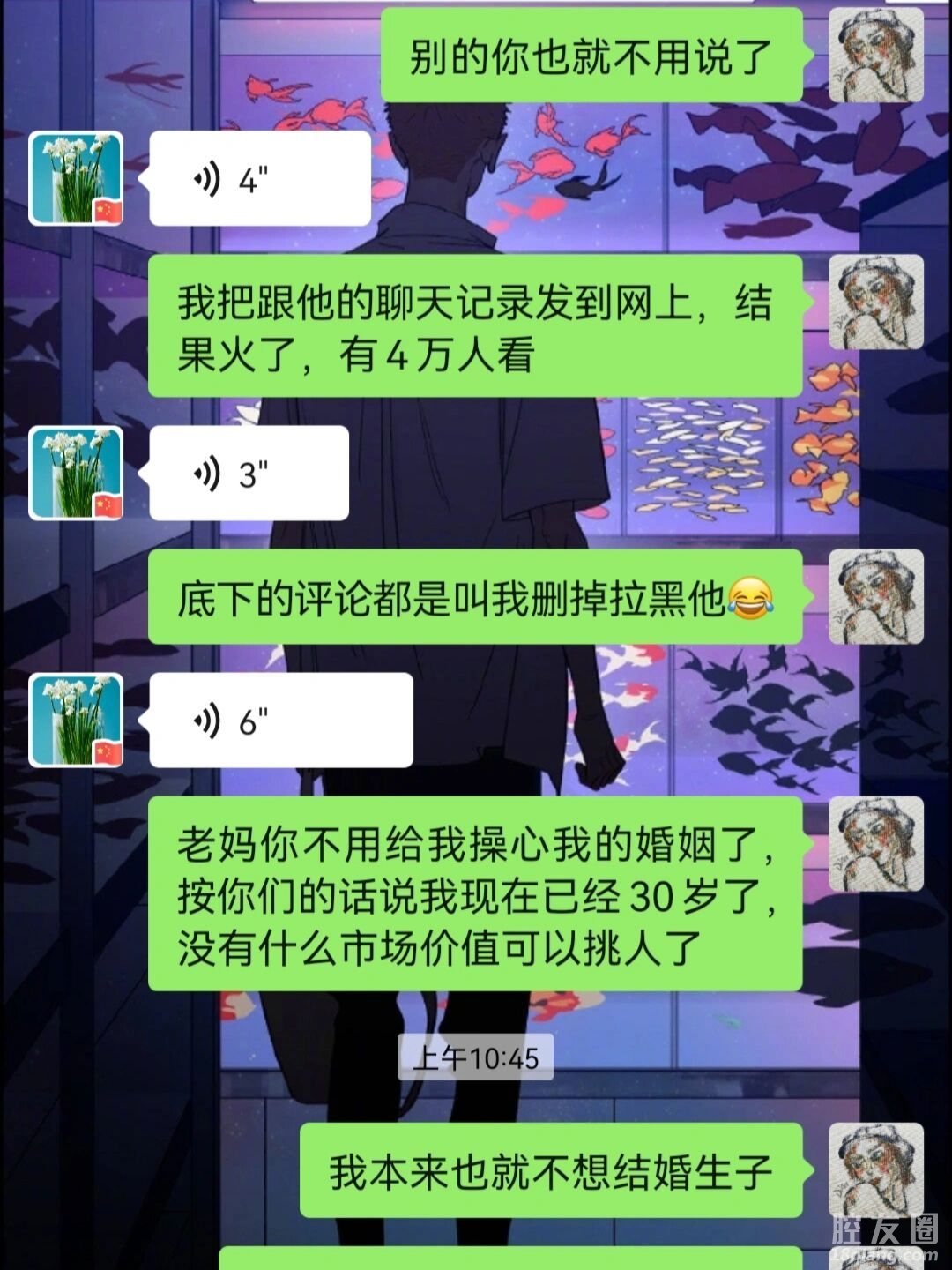Open flower avatar beside the 6" voice message
This screenshot has height=1270, width=952.
(76, 720)
